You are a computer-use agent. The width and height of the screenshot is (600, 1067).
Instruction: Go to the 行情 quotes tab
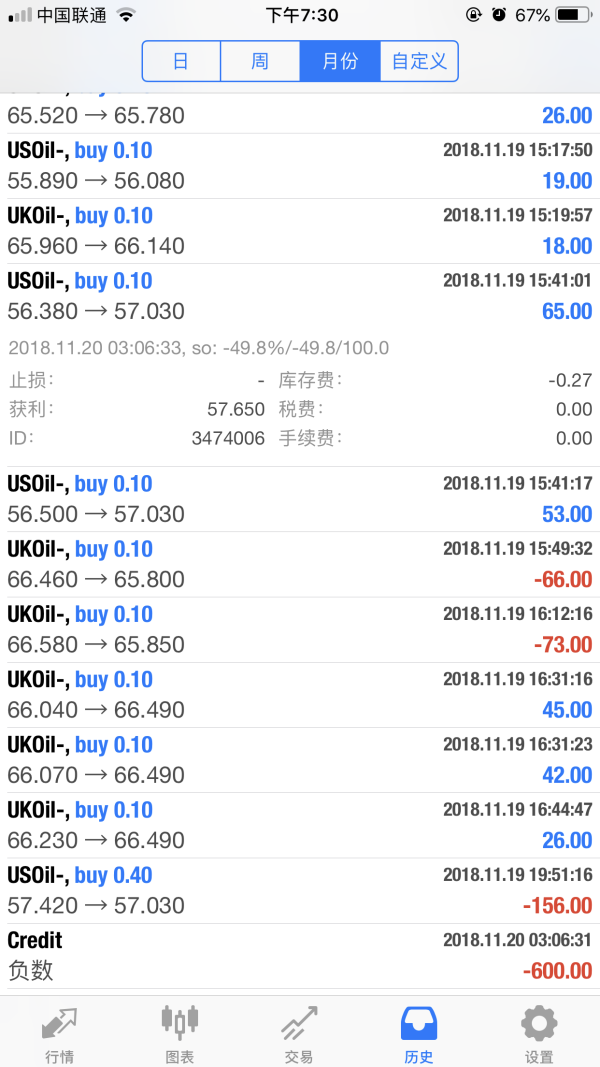point(59,1033)
